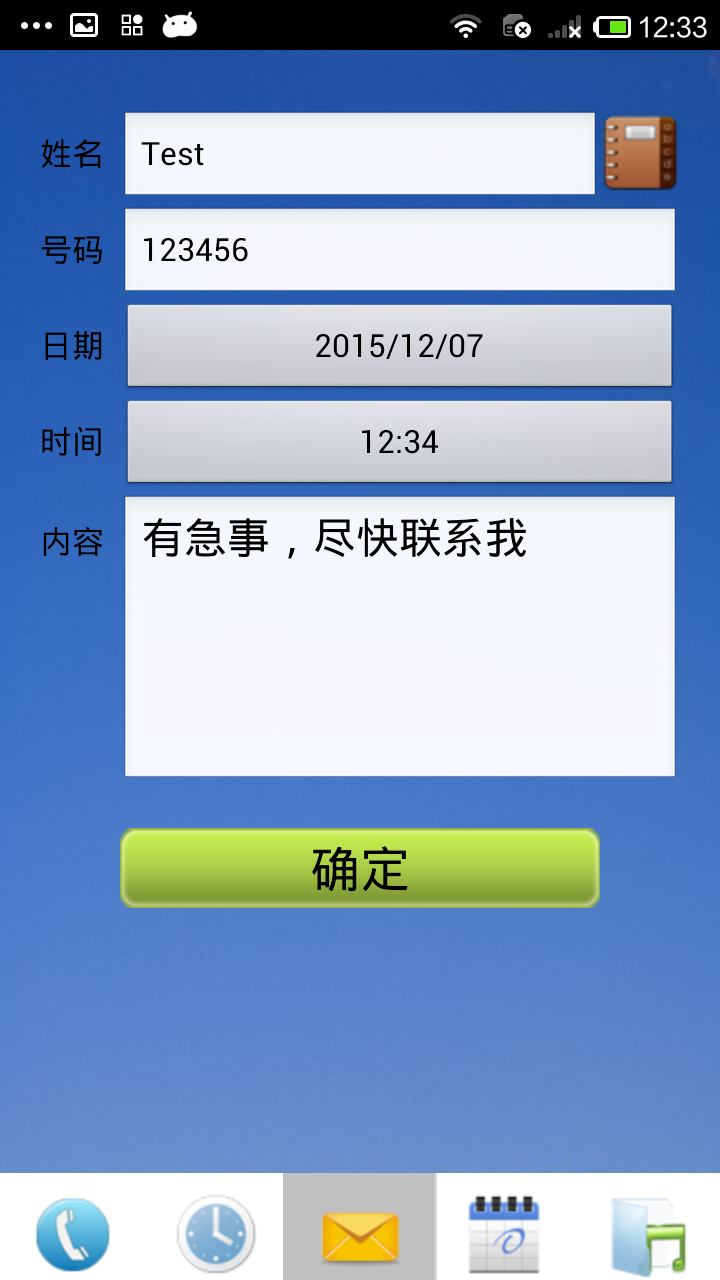Click the 号码 number field containing 123456
Screen dimensions: 720x1280
[400, 249]
